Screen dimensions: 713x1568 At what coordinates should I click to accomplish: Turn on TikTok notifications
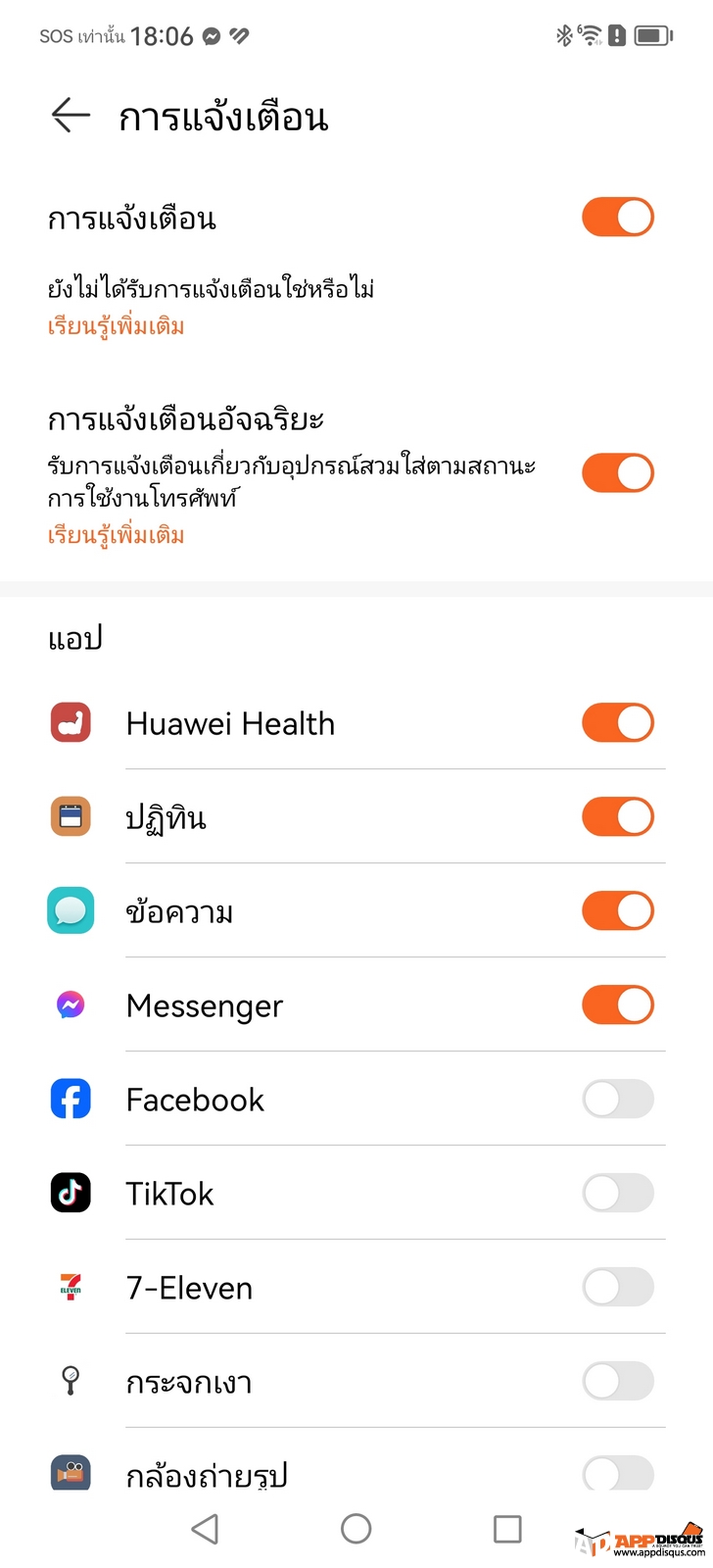click(x=618, y=1193)
